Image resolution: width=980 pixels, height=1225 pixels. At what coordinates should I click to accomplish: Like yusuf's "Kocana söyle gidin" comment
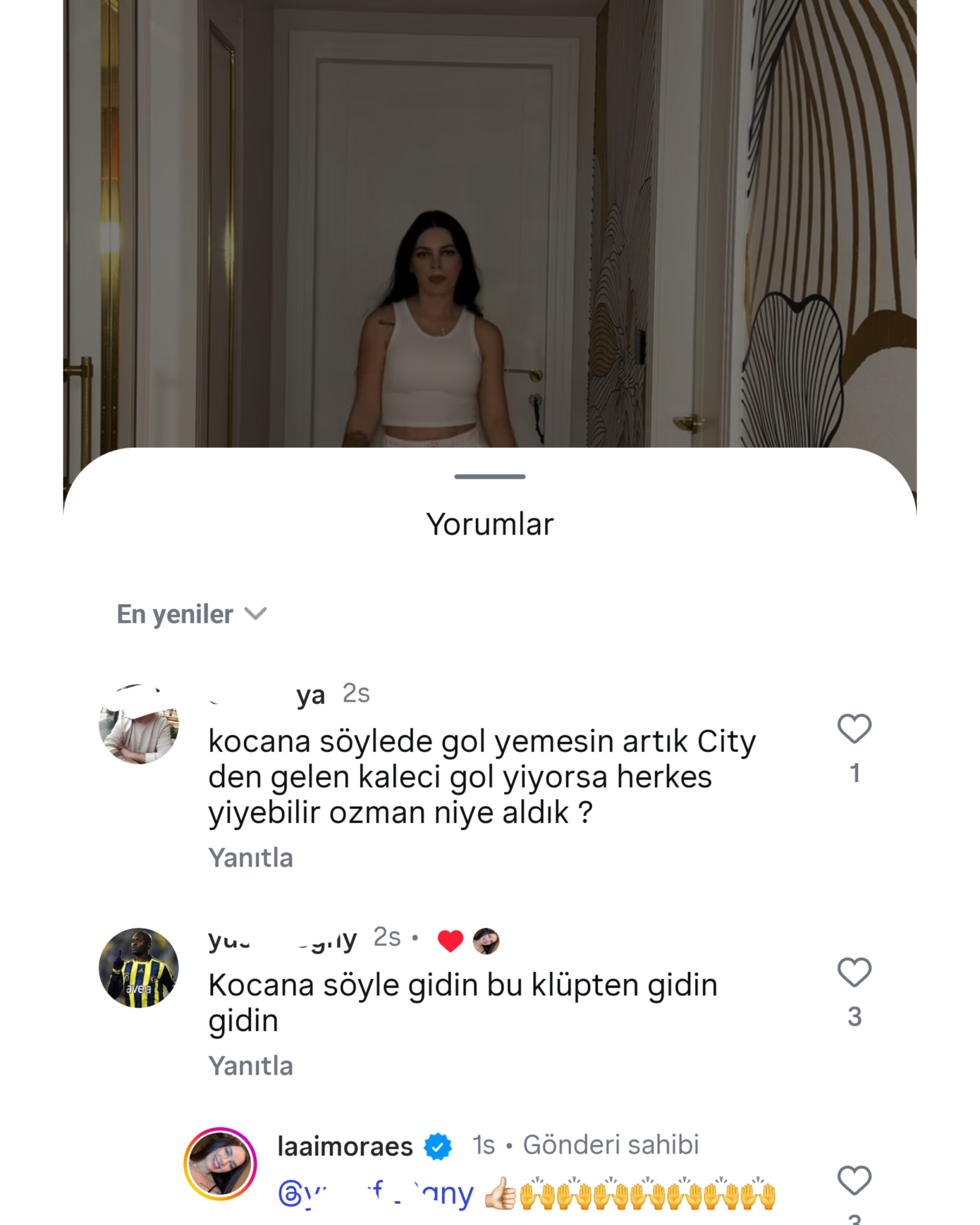point(855,973)
